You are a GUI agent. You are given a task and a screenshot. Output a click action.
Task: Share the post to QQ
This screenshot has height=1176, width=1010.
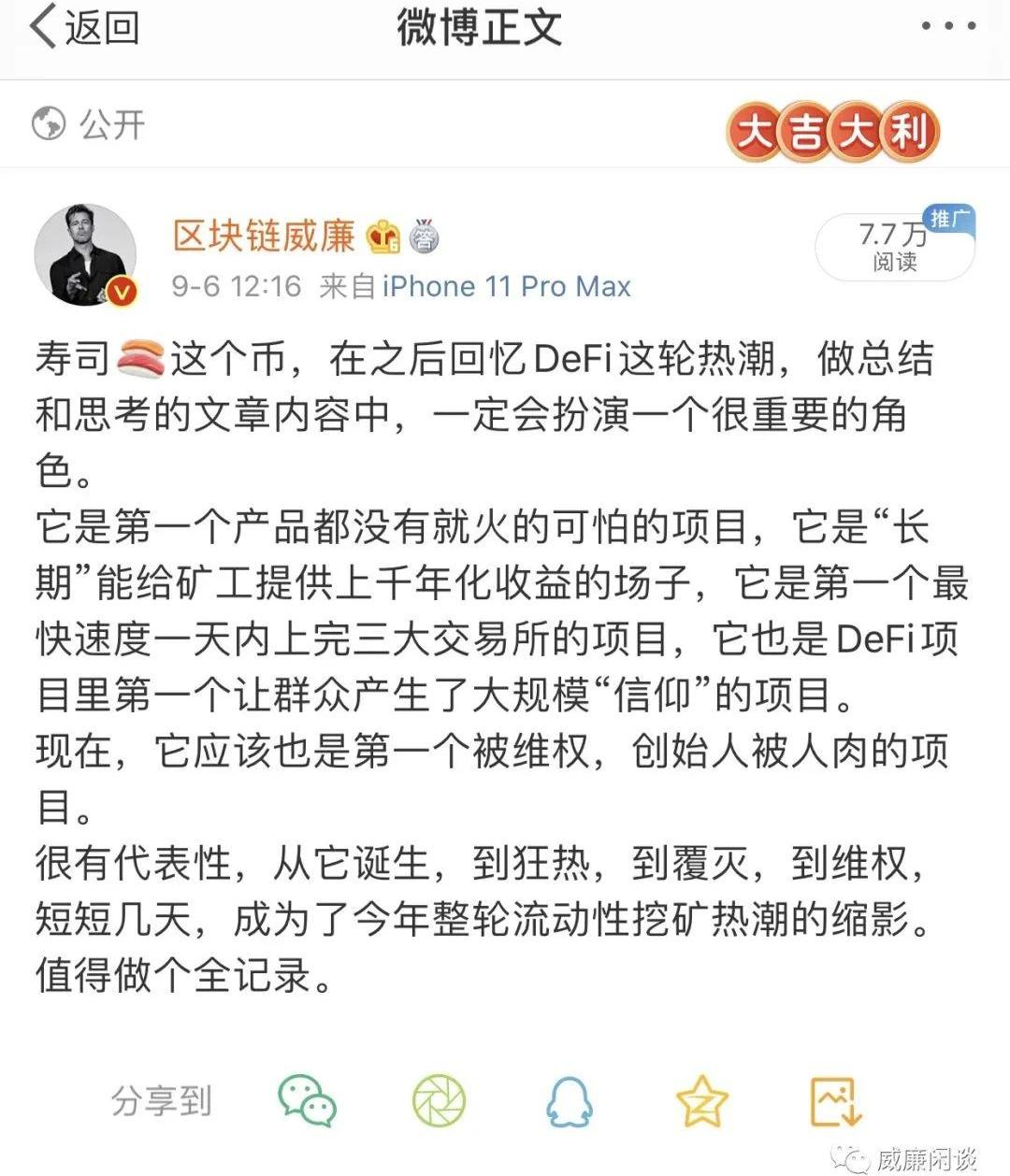(569, 1102)
